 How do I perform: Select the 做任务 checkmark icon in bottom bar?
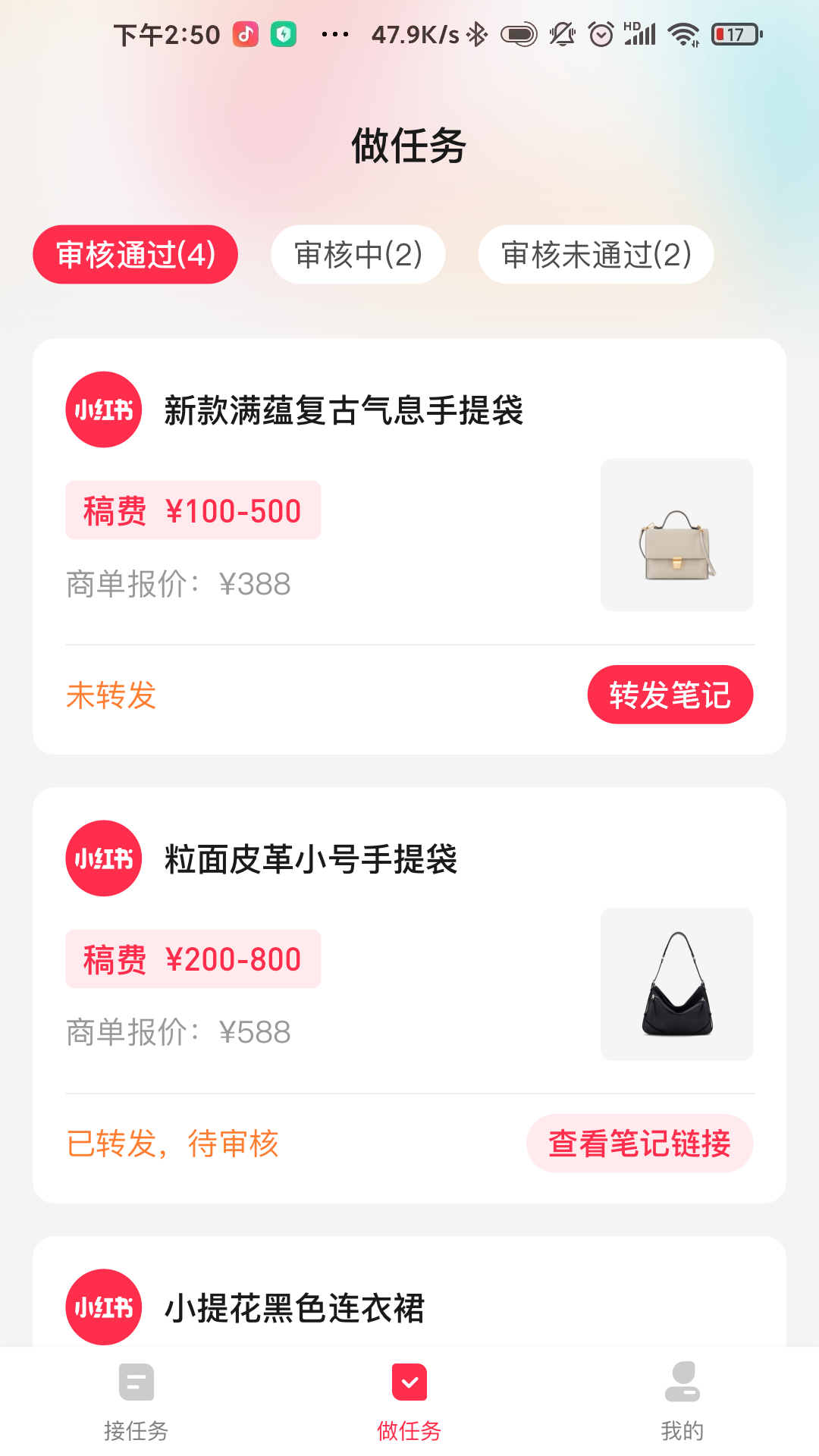(x=409, y=1383)
